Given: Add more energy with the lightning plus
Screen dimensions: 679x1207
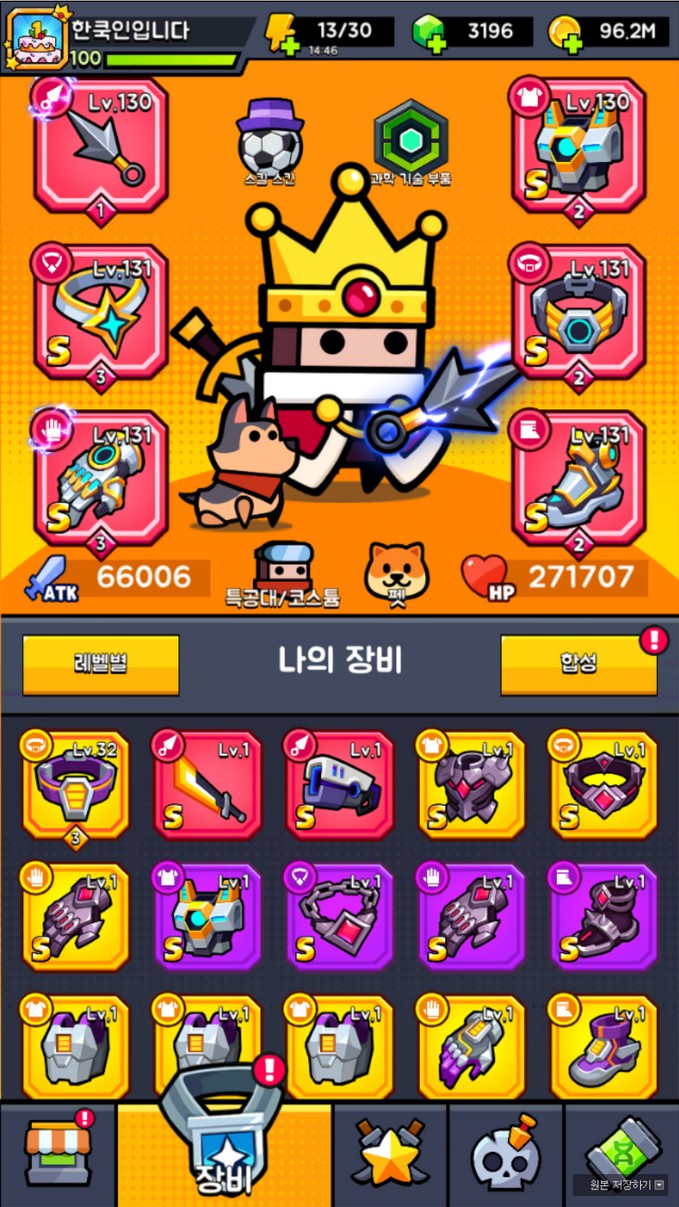Looking at the screenshot, I should click(x=281, y=35).
